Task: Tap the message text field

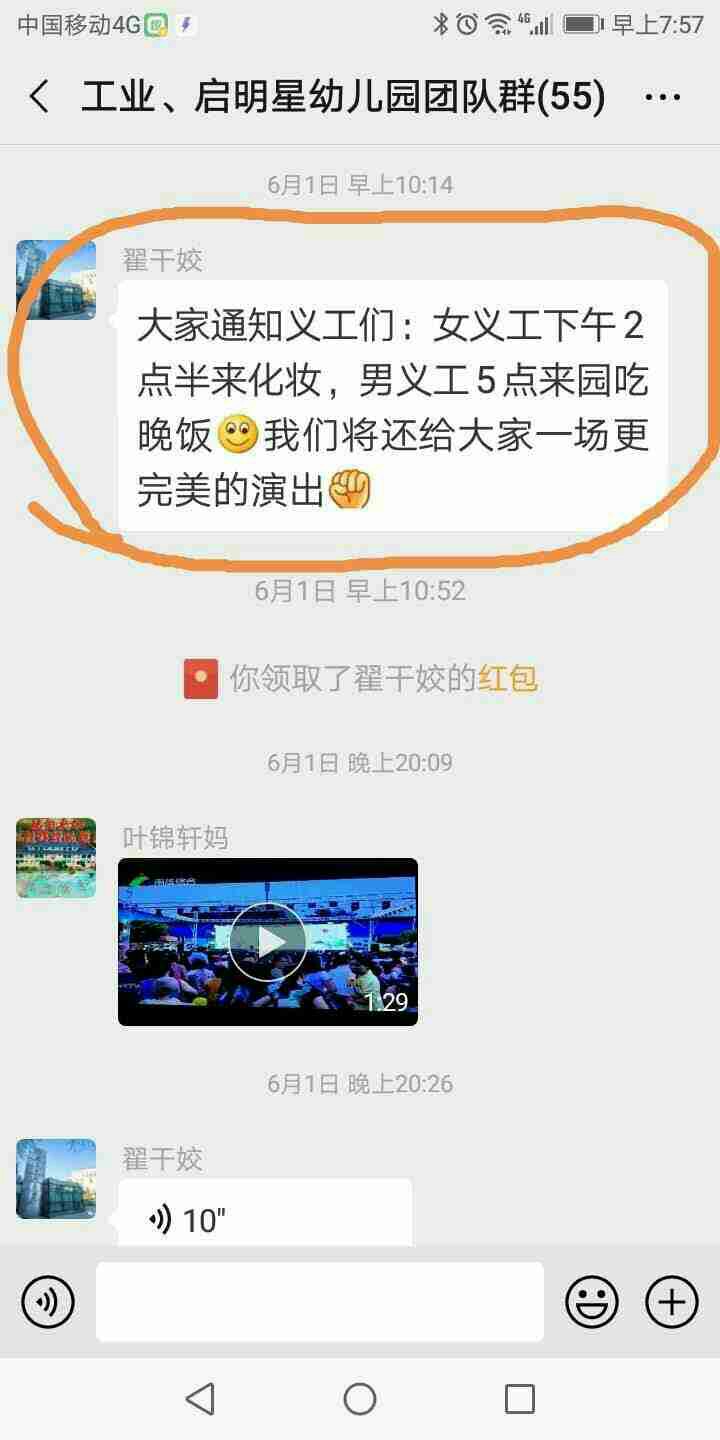Action: click(x=320, y=1302)
